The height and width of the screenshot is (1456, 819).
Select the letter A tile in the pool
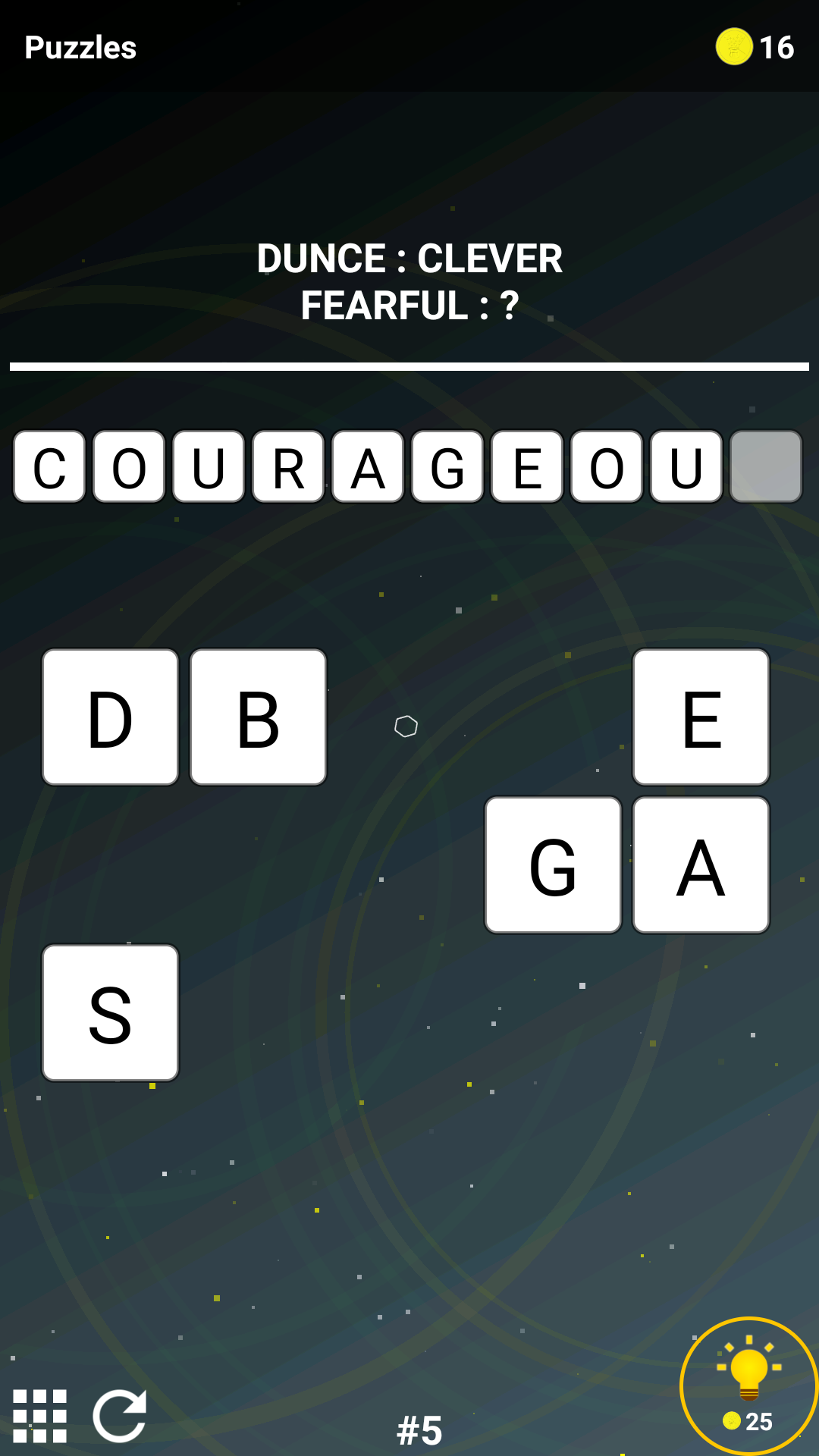[701, 864]
